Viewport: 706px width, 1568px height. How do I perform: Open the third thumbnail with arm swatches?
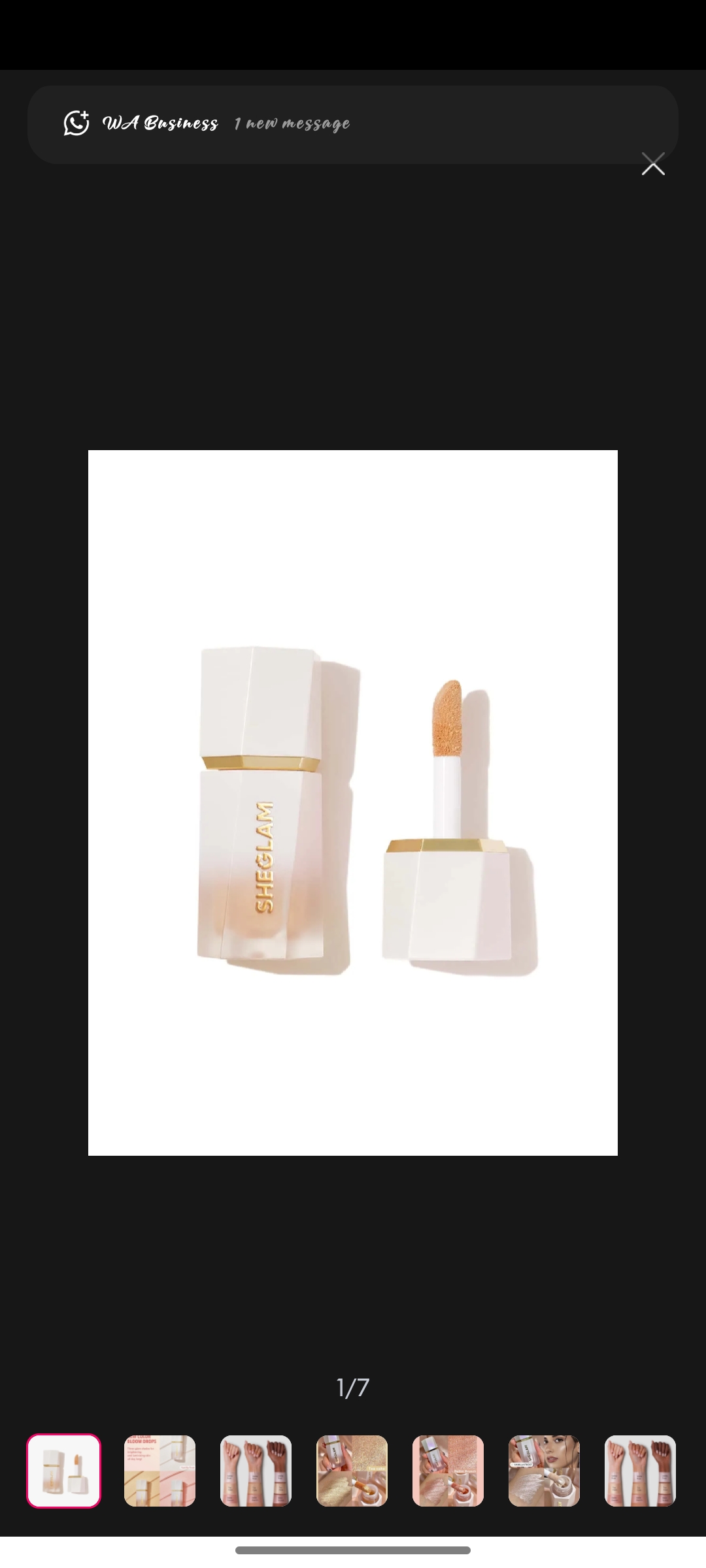(x=256, y=1471)
